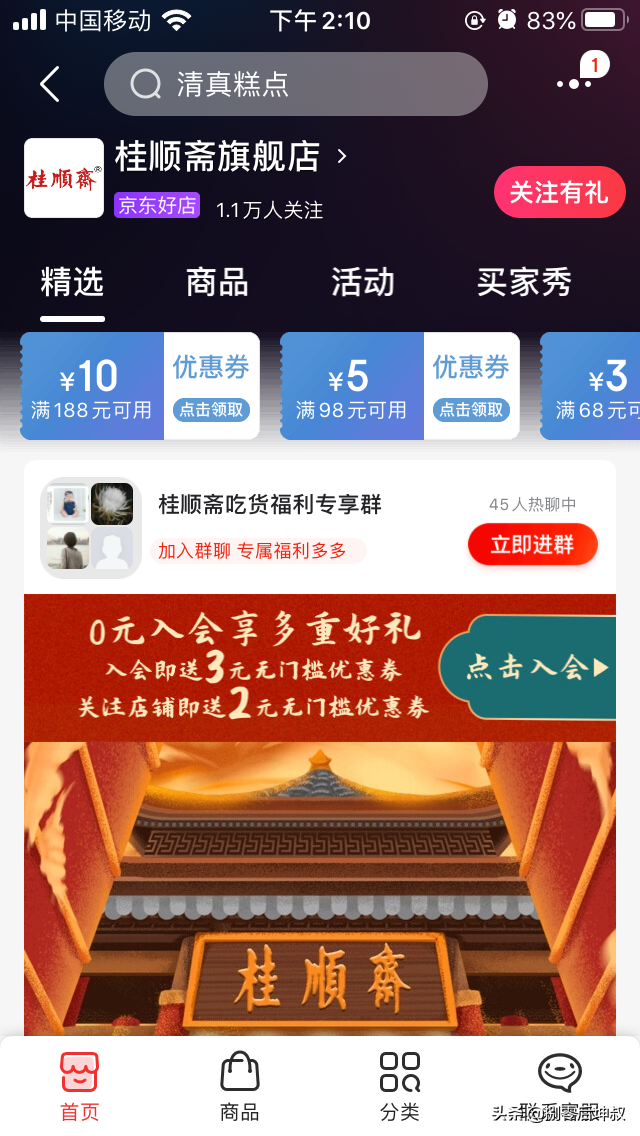
Task: Open the 分类 bottom tab
Action: [400, 1086]
